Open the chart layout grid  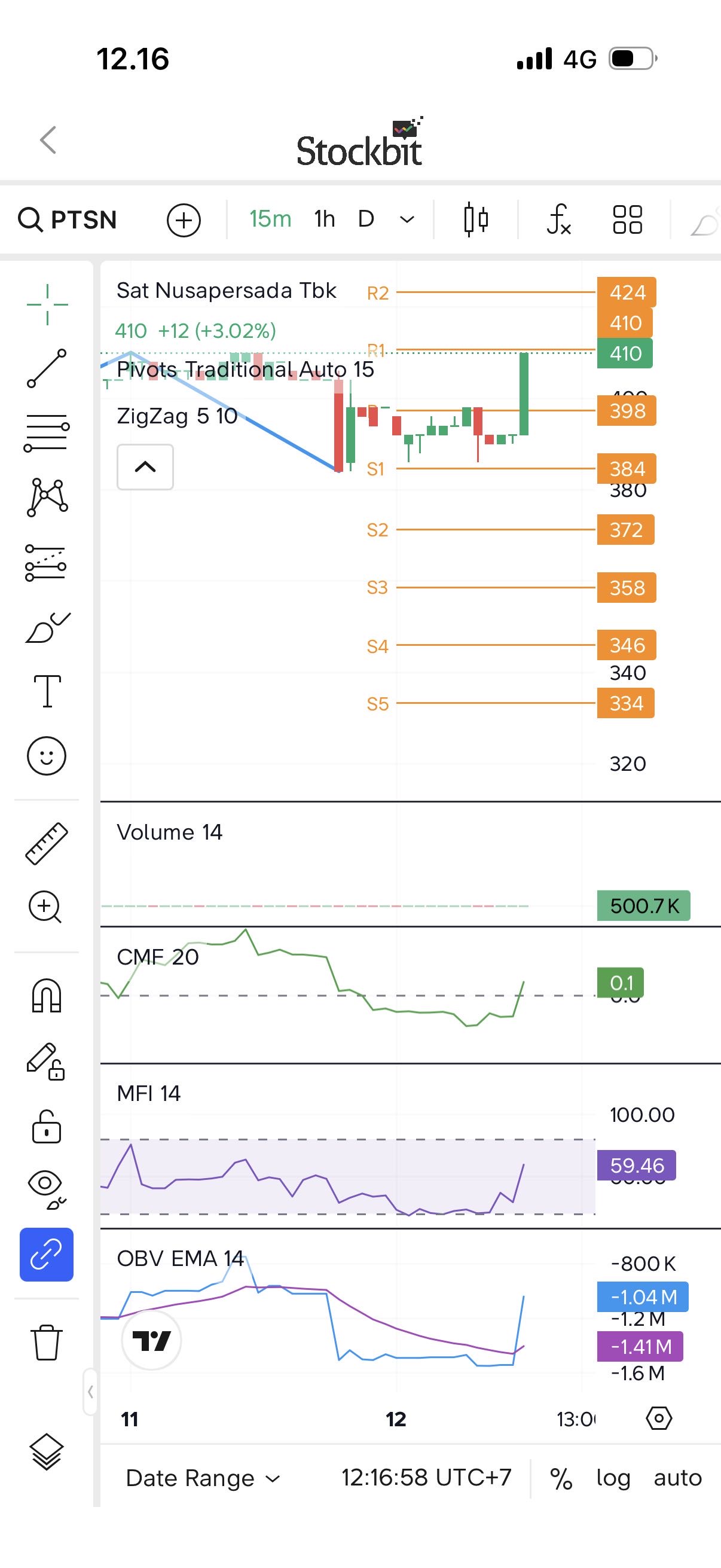point(627,219)
